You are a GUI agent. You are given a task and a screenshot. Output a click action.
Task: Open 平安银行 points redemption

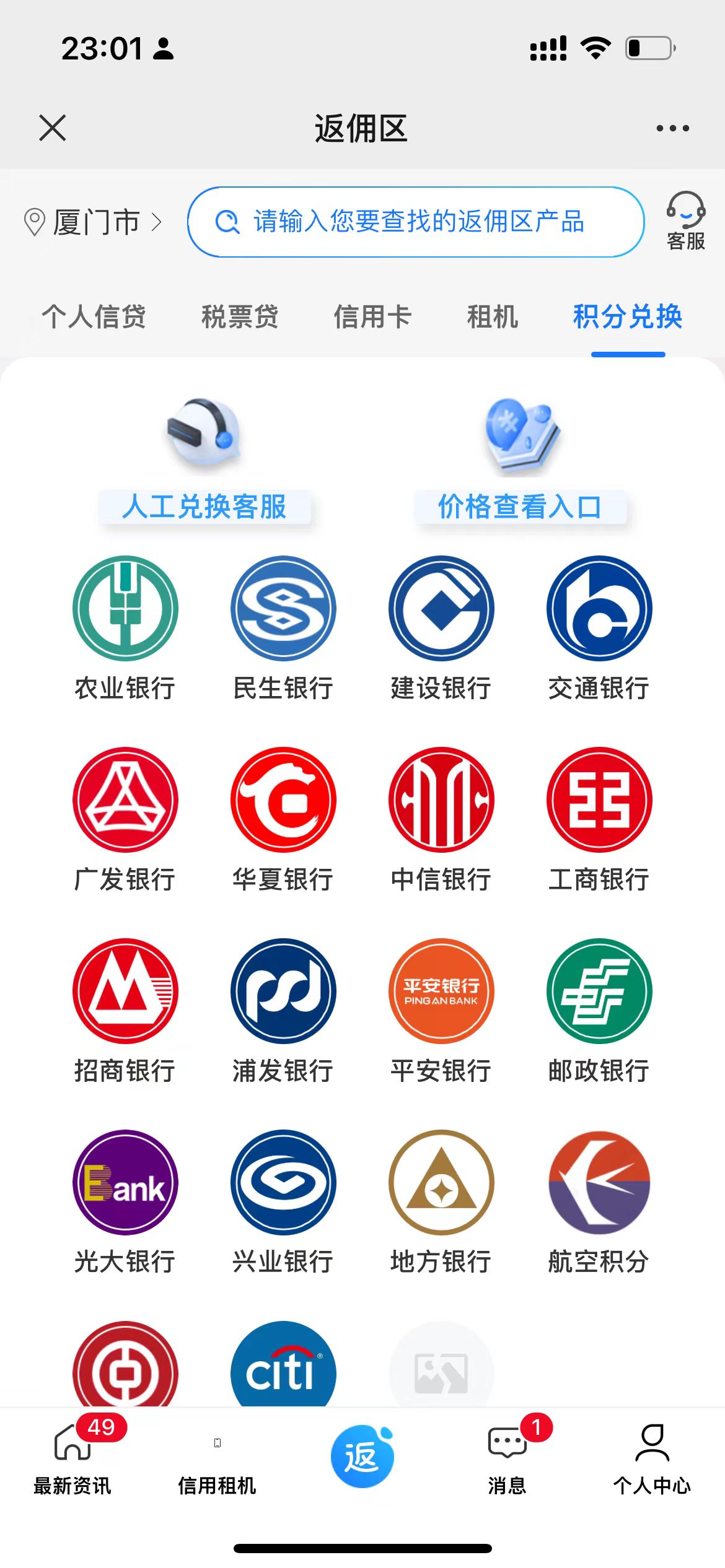coord(441,1010)
